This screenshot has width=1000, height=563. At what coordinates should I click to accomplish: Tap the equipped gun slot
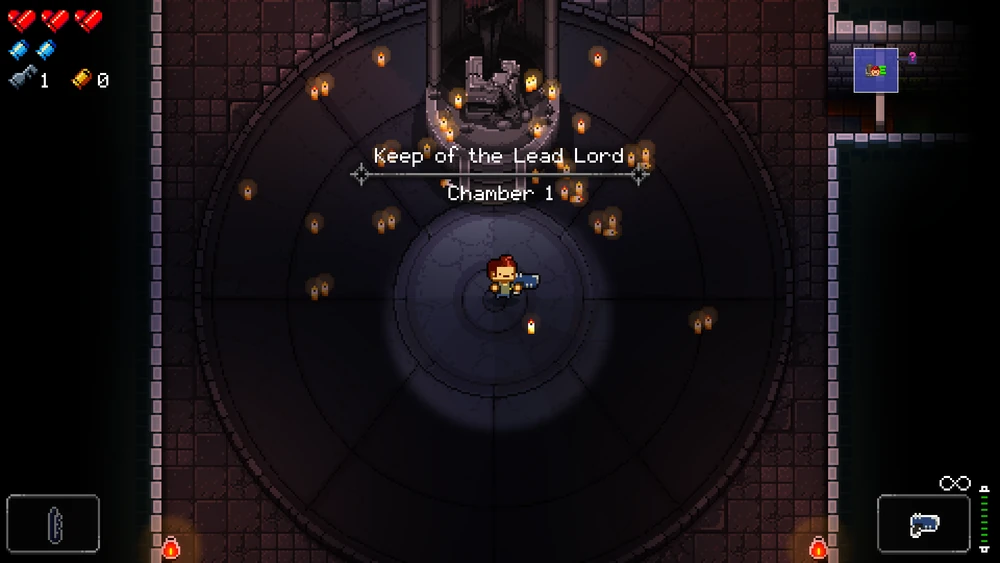coord(923,523)
